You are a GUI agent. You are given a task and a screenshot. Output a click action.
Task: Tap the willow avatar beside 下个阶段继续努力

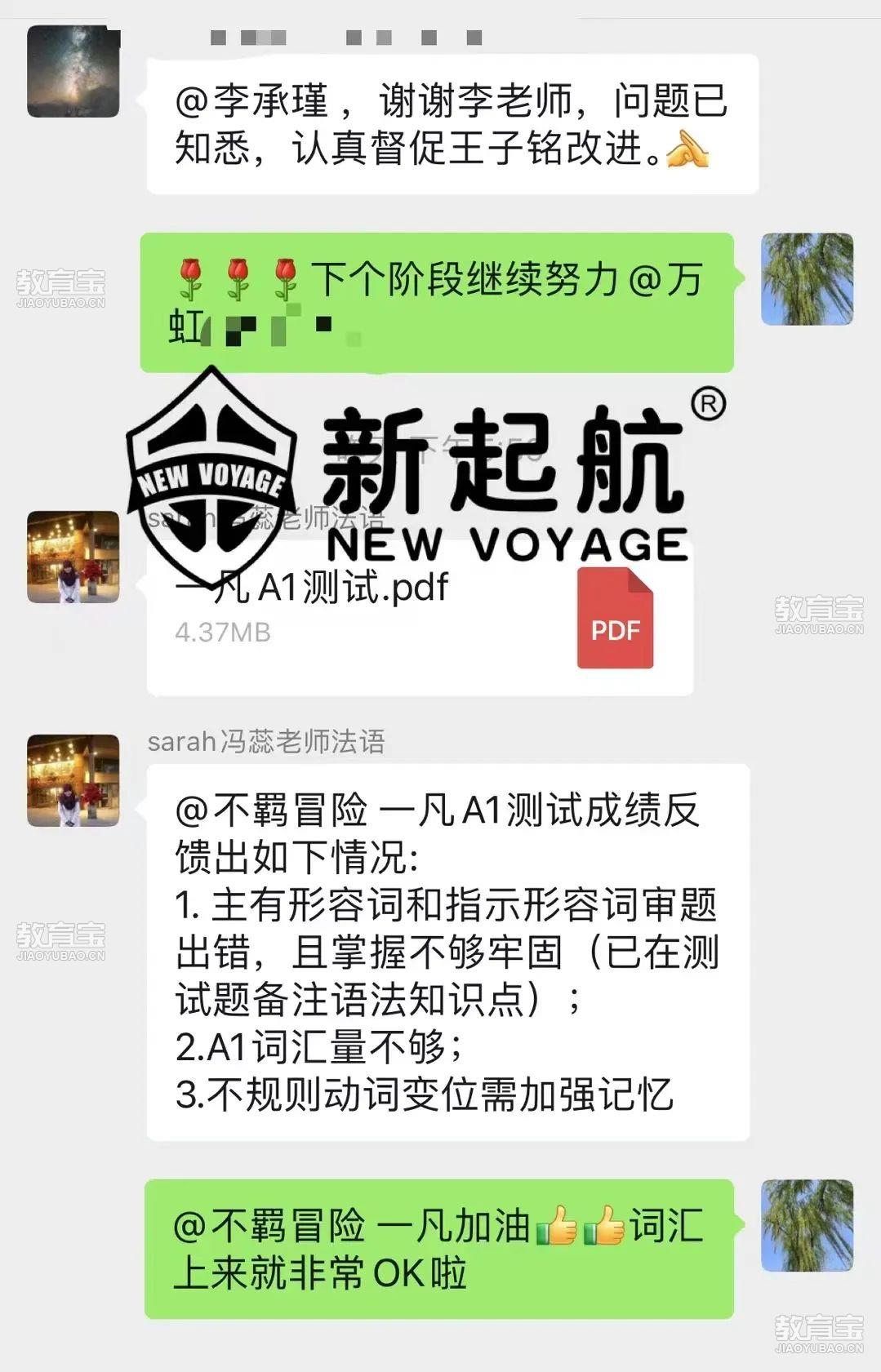pos(807,279)
